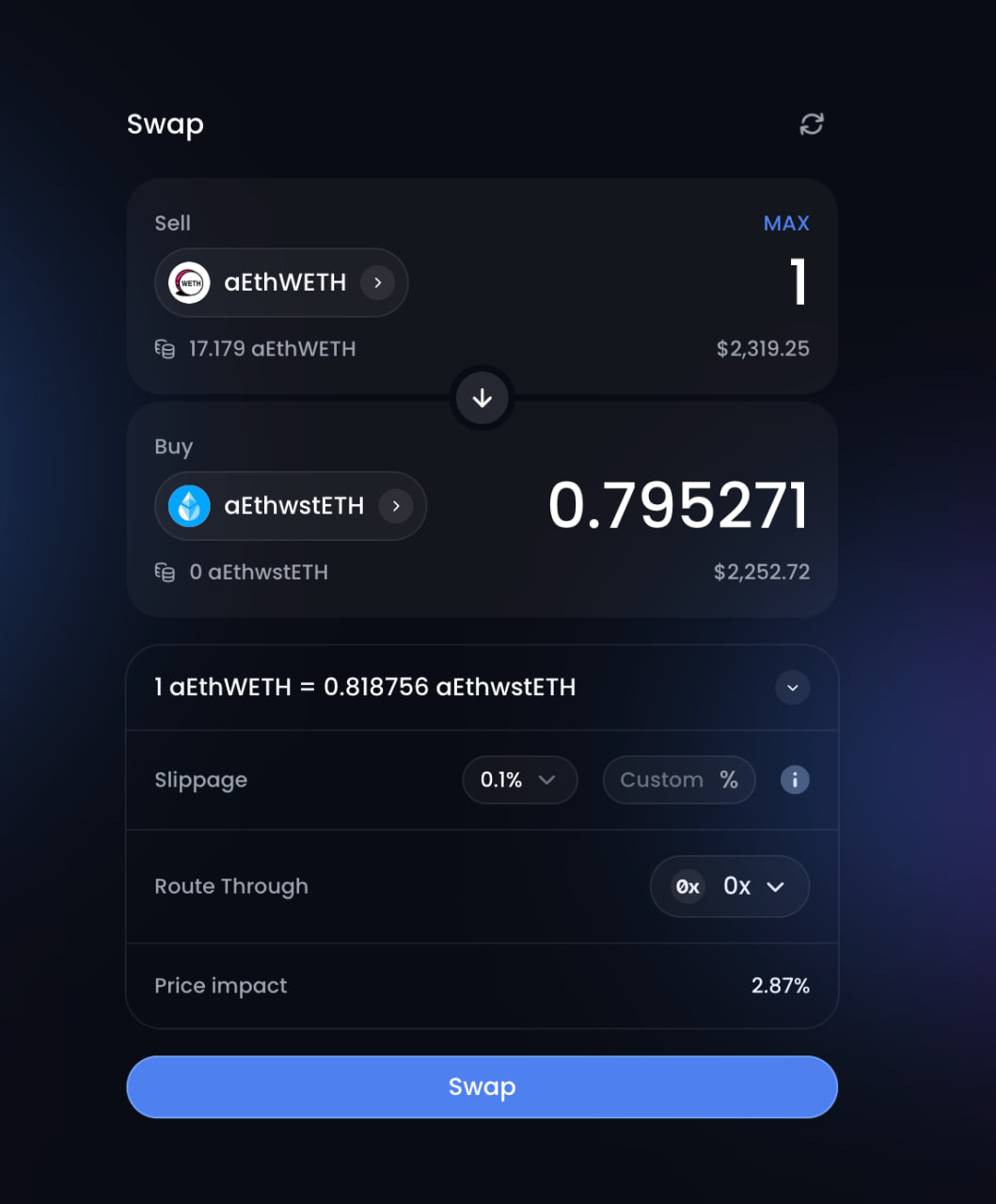Viewport: 996px width, 1204px height.
Task: Click the slippage info icon
Action: click(x=795, y=780)
